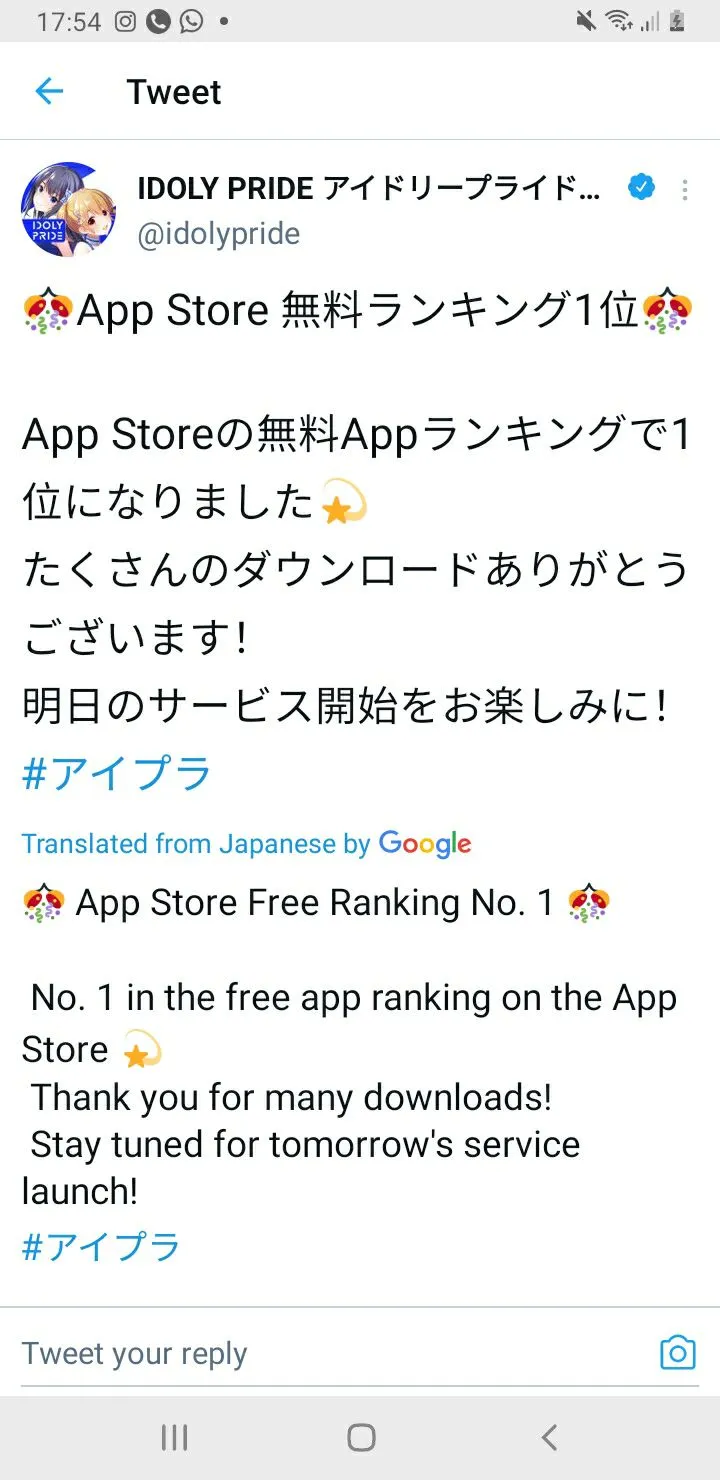Tap the Translated from Japanese by Google link
Image resolution: width=720 pixels, height=1480 pixels.
246,844
